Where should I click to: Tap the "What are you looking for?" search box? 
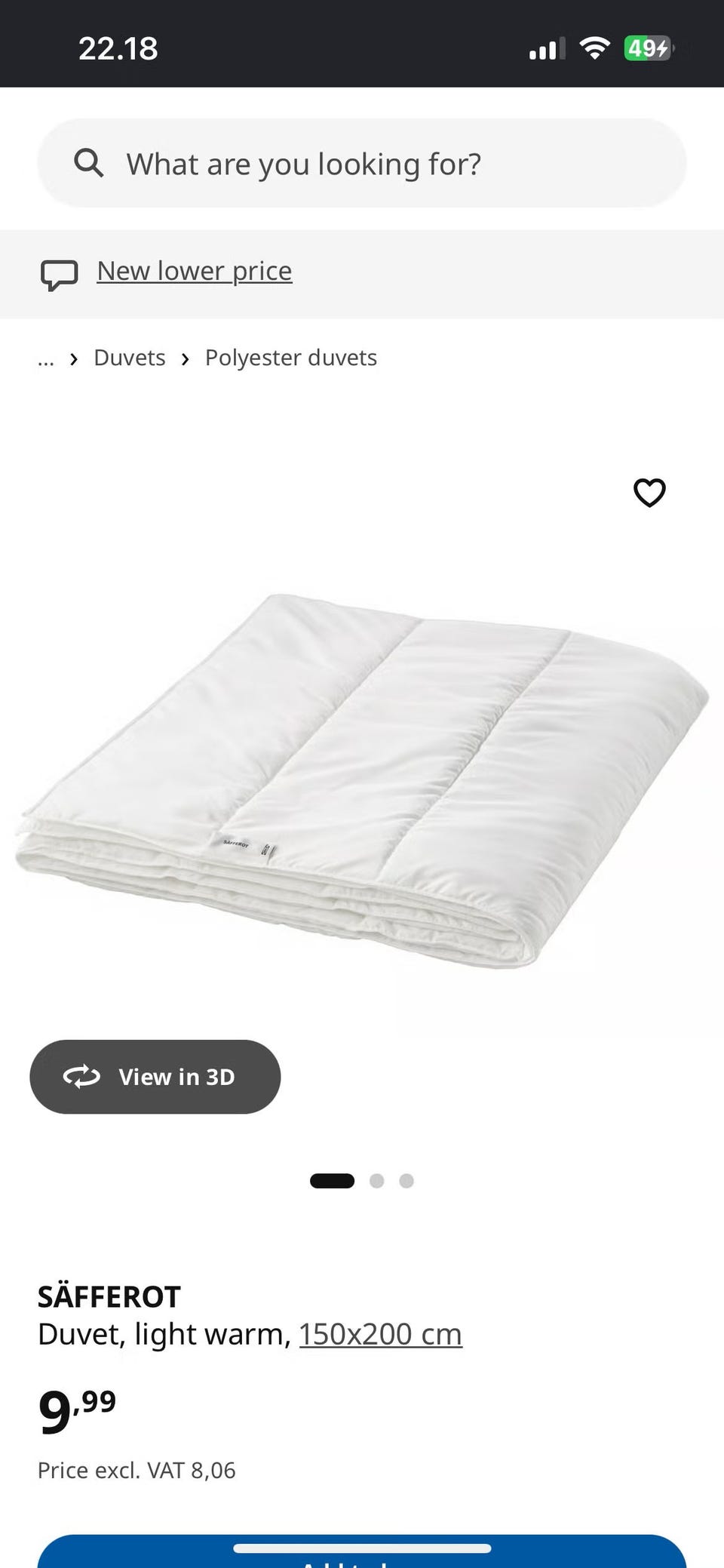point(362,163)
